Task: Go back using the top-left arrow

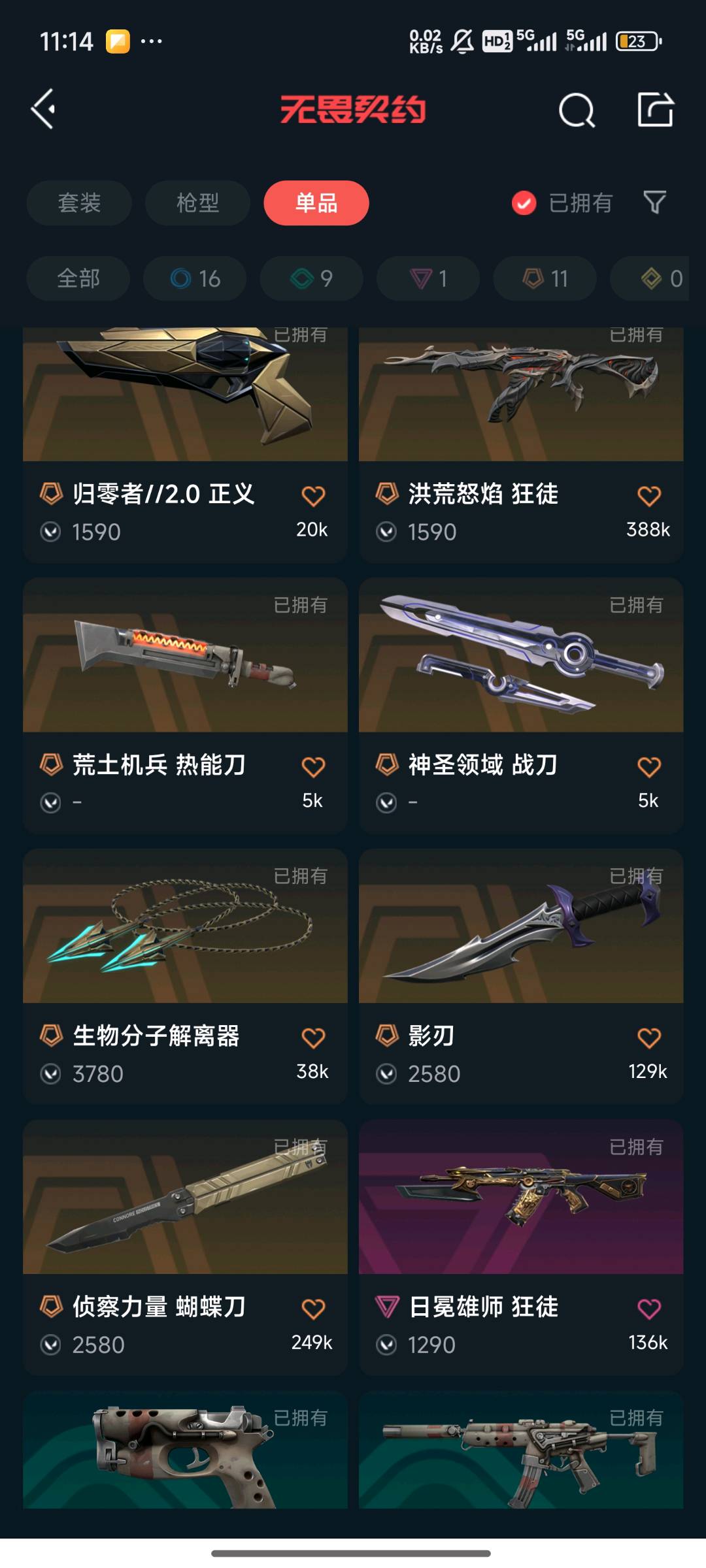Action: point(43,109)
